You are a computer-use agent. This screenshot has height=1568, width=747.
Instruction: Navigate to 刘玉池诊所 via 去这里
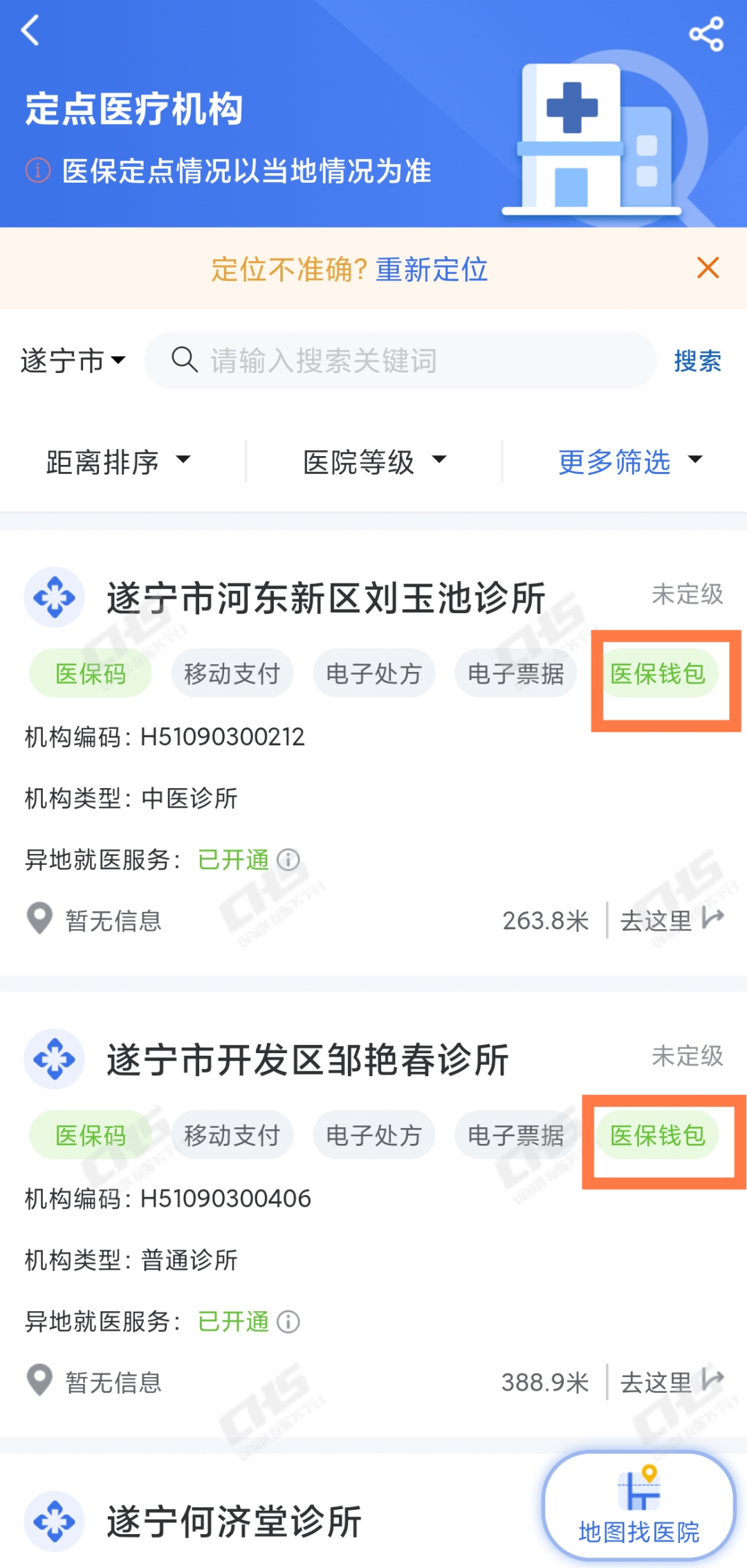671,920
